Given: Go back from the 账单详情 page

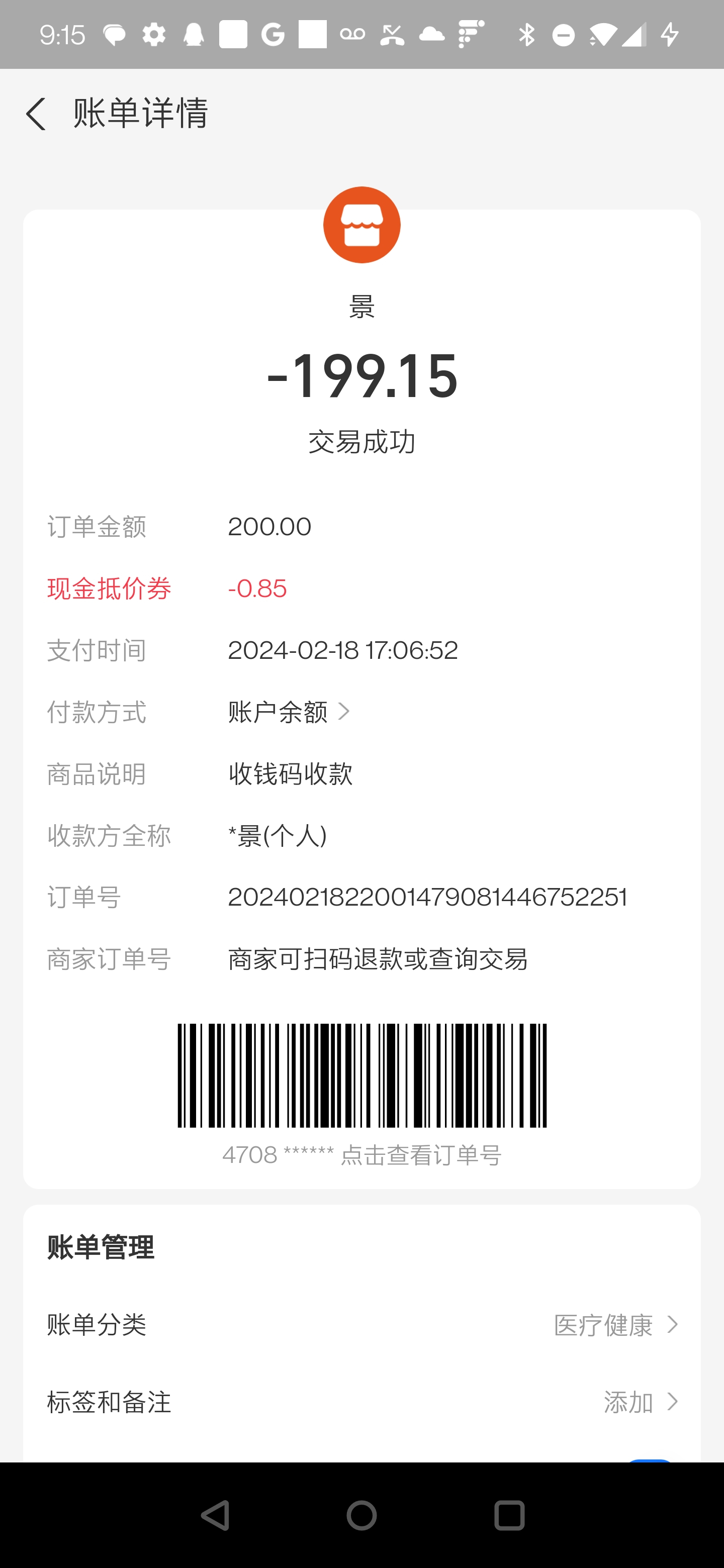Looking at the screenshot, I should (36, 113).
